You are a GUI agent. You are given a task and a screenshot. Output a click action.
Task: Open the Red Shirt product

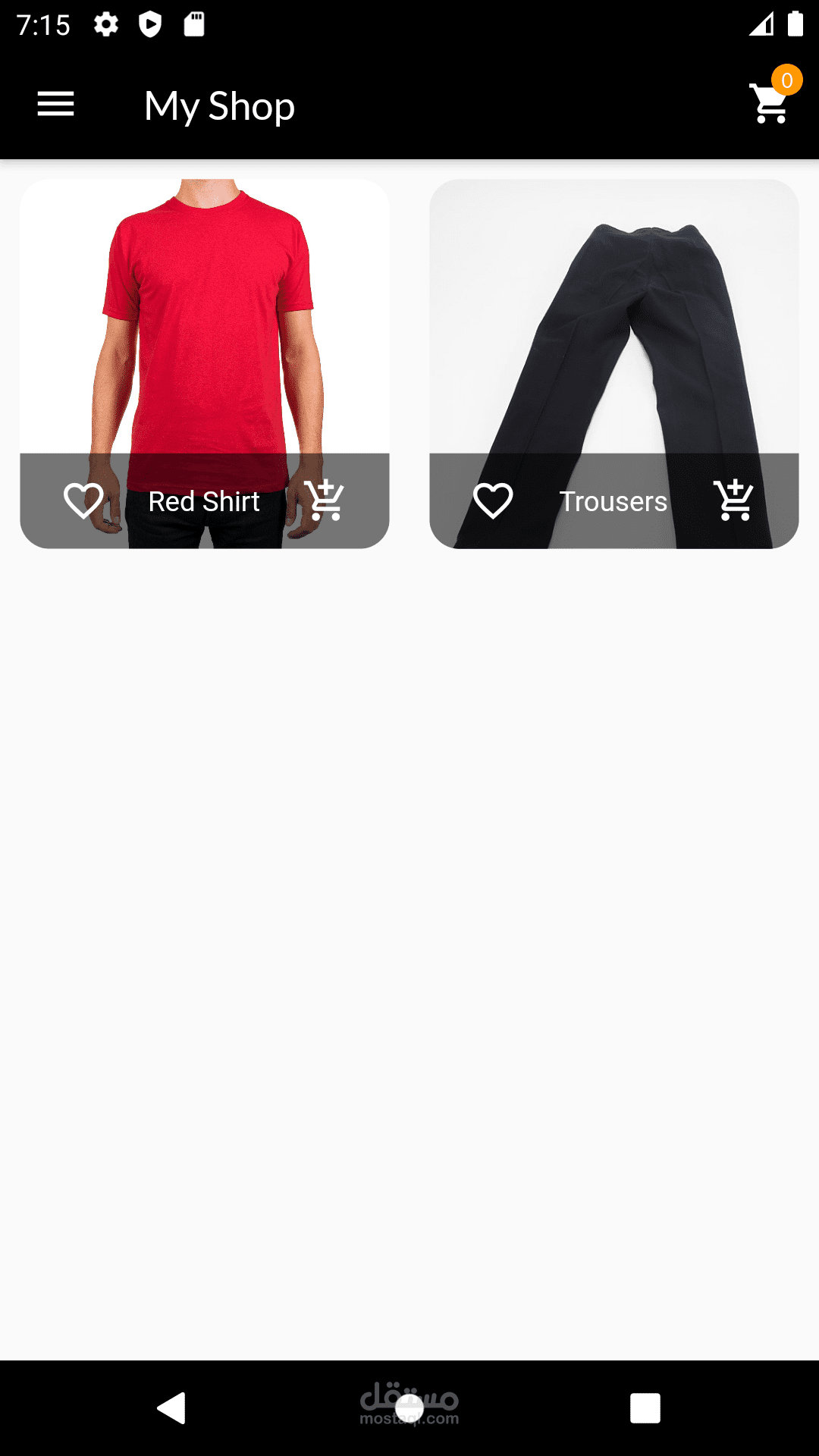(205, 318)
